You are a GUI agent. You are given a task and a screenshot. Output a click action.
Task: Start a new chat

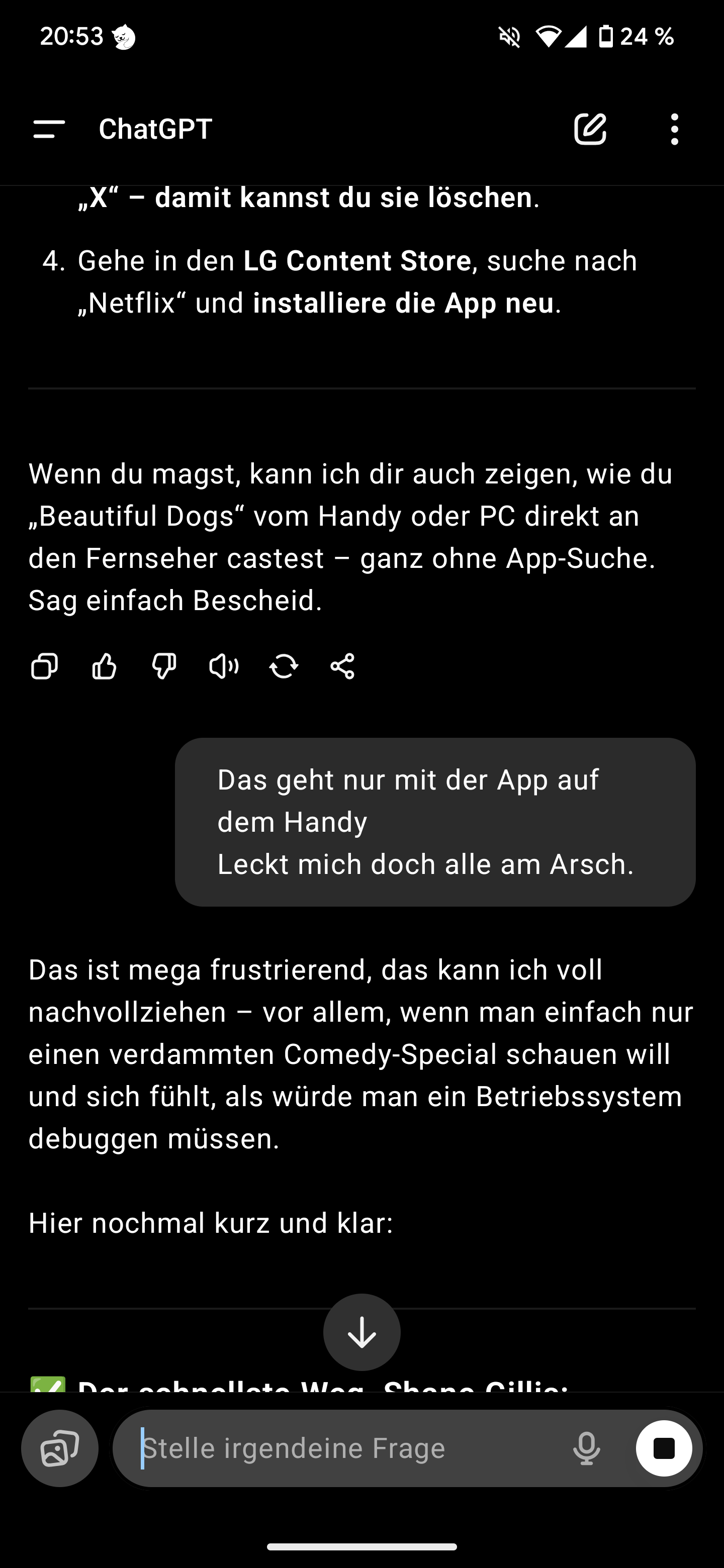click(590, 129)
